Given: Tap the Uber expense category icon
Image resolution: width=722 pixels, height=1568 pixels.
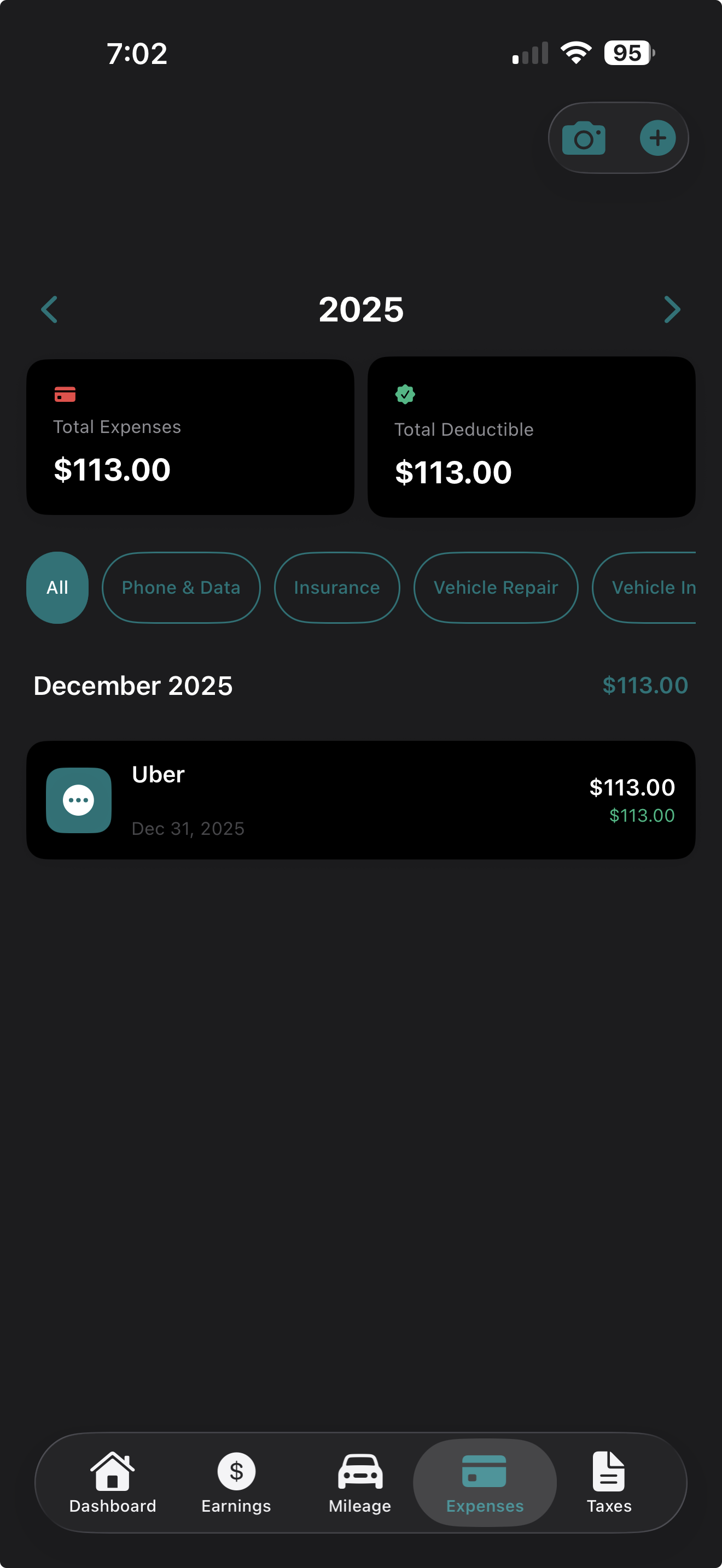Looking at the screenshot, I should (x=79, y=800).
